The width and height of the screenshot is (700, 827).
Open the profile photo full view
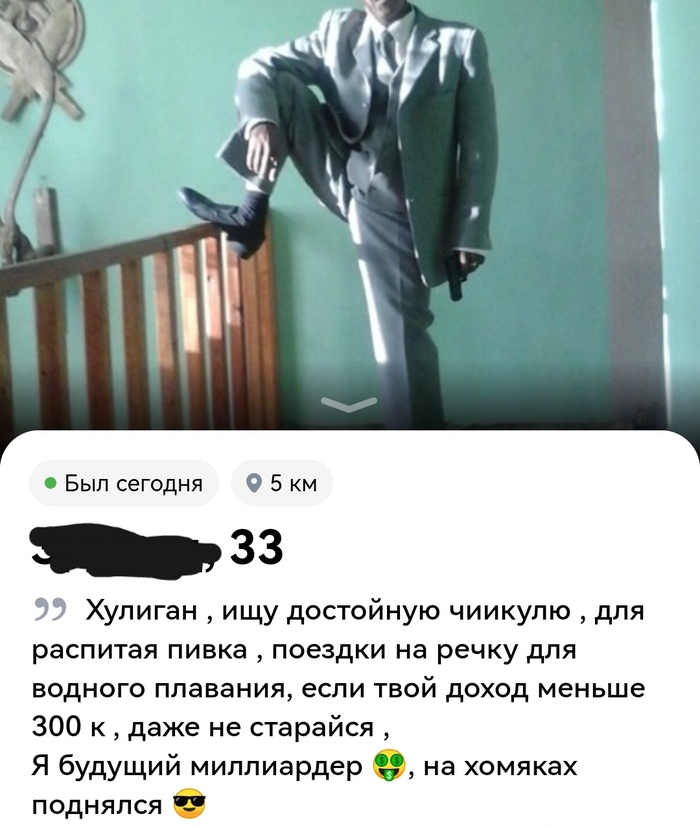pos(350,200)
